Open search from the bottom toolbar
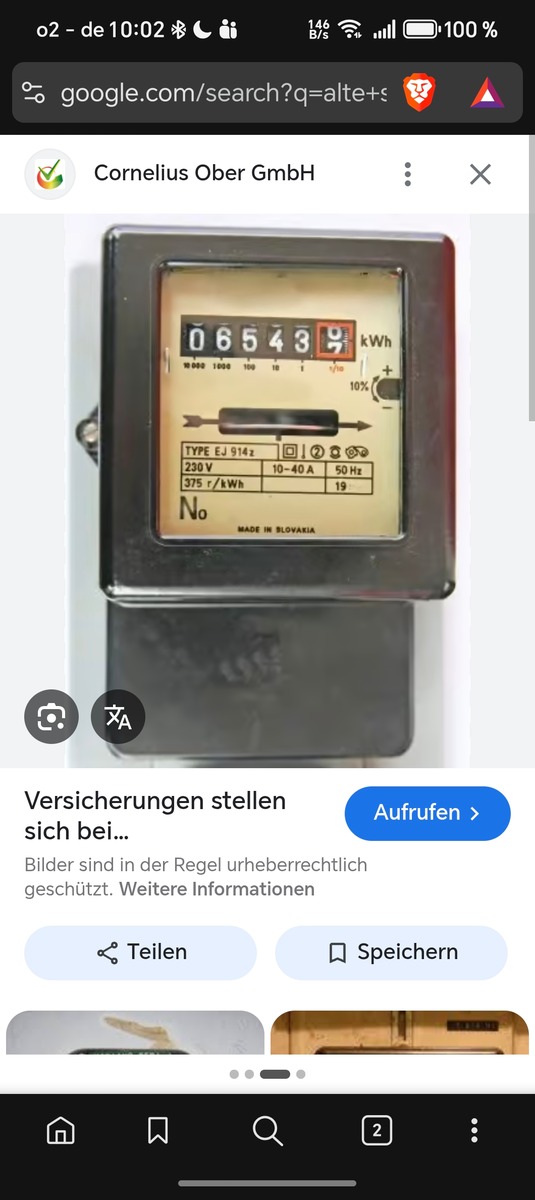 (x=267, y=1131)
